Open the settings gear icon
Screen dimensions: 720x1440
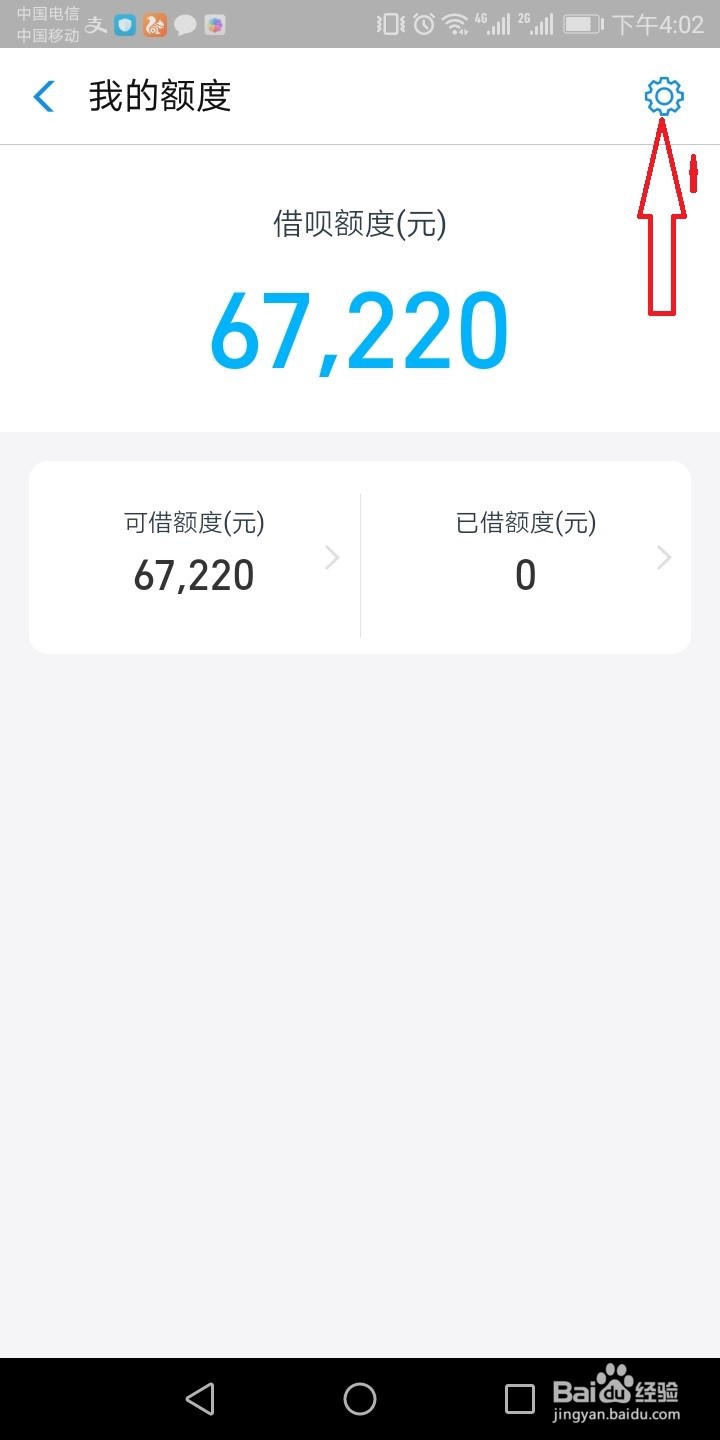(x=664, y=96)
